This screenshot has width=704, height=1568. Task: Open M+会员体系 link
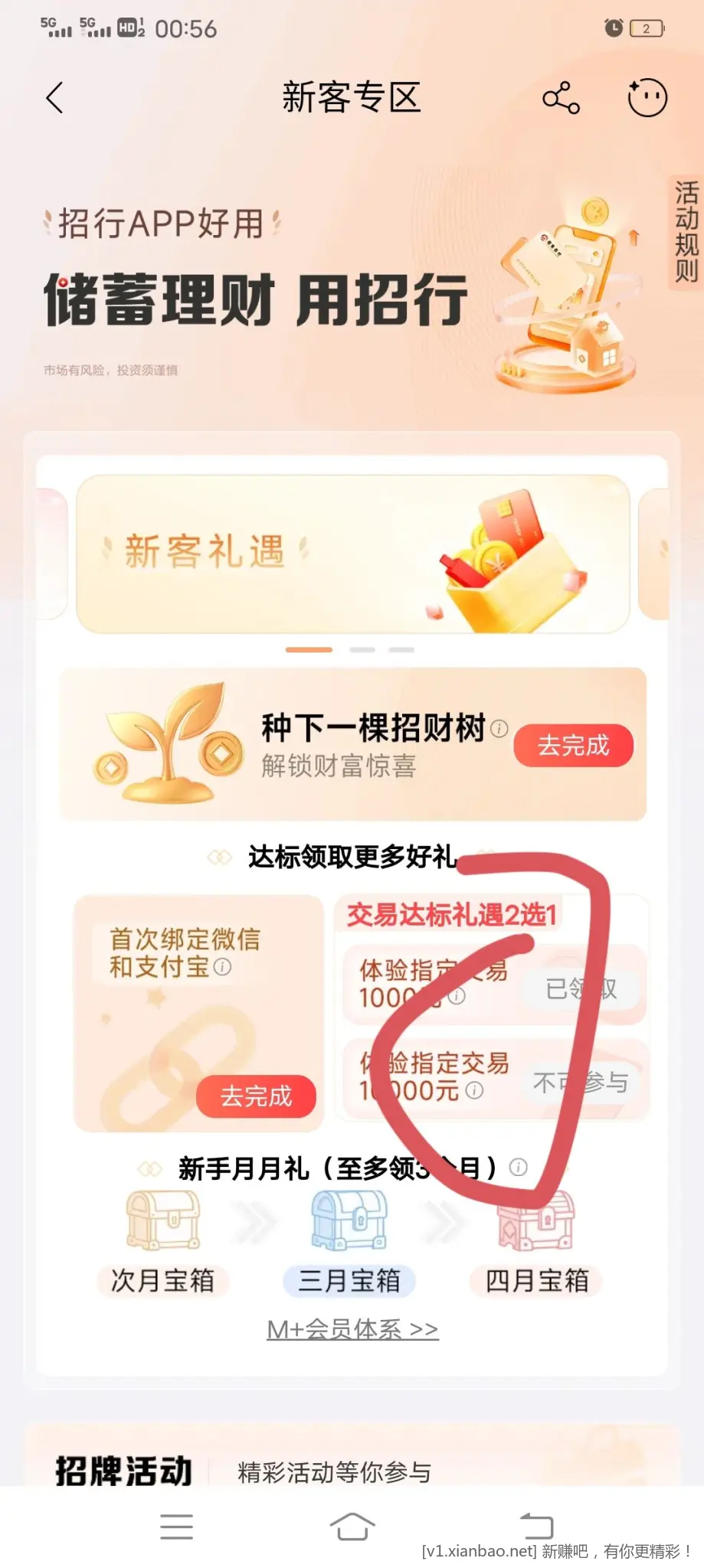point(352,1330)
